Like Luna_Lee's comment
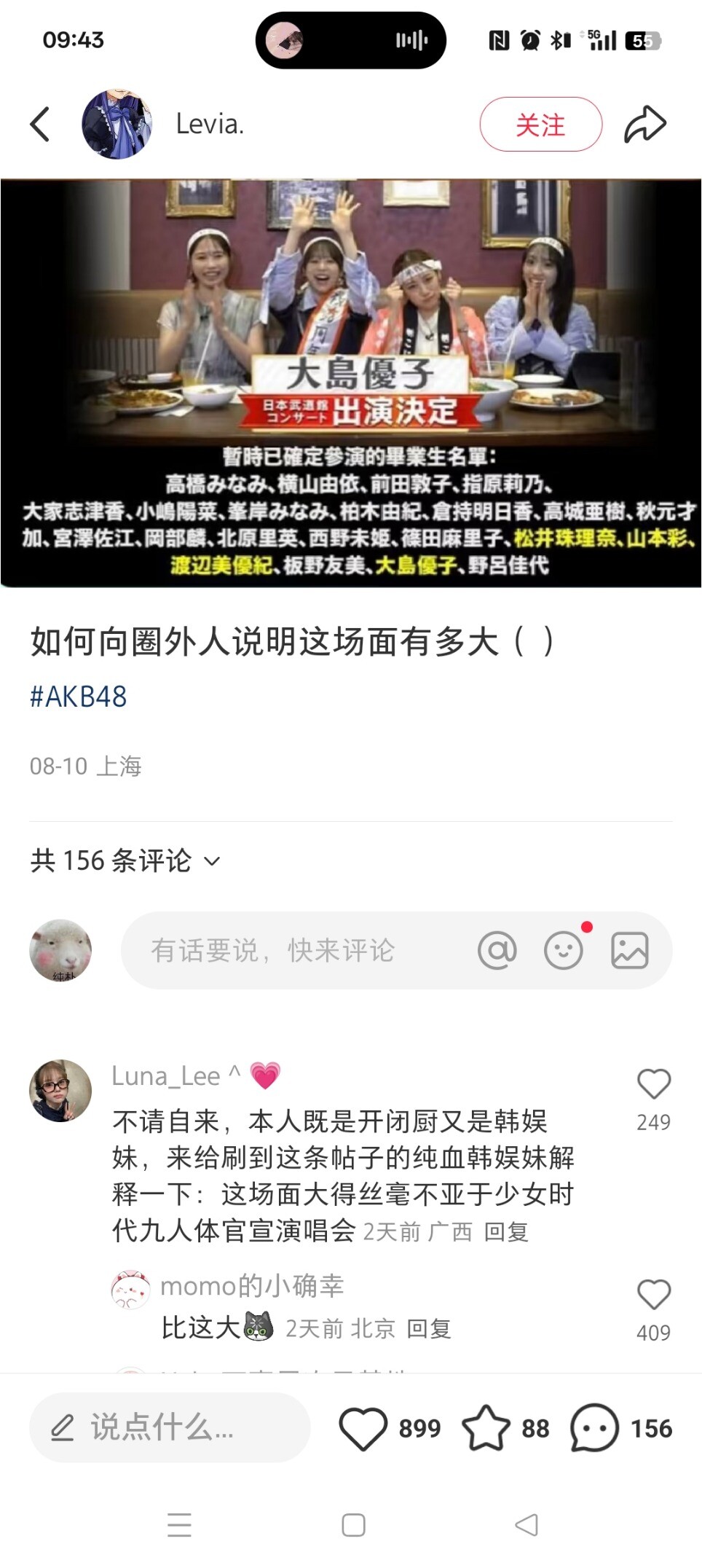 pos(653,1083)
